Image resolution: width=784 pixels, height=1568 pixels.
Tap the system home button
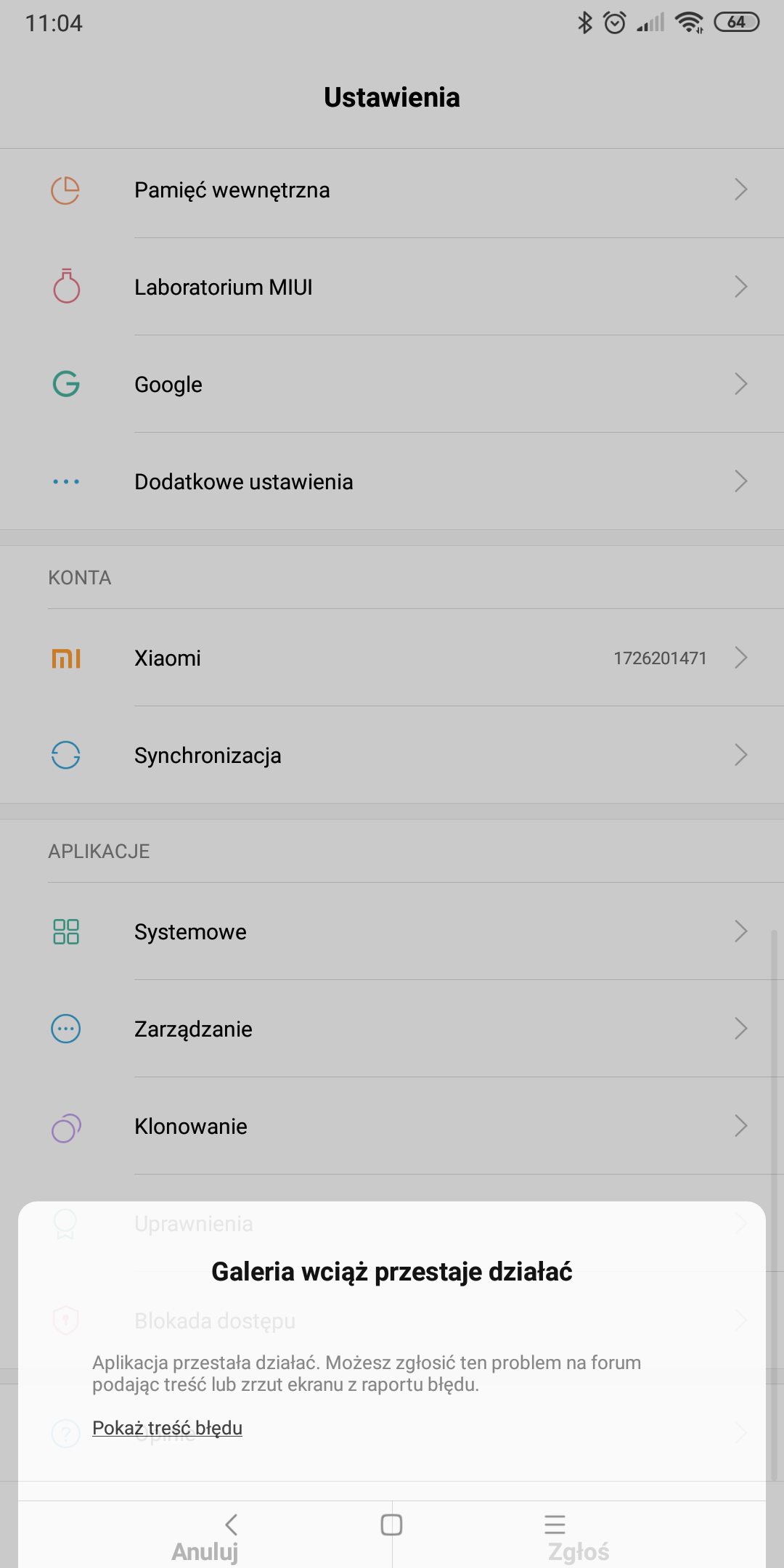[391, 1524]
